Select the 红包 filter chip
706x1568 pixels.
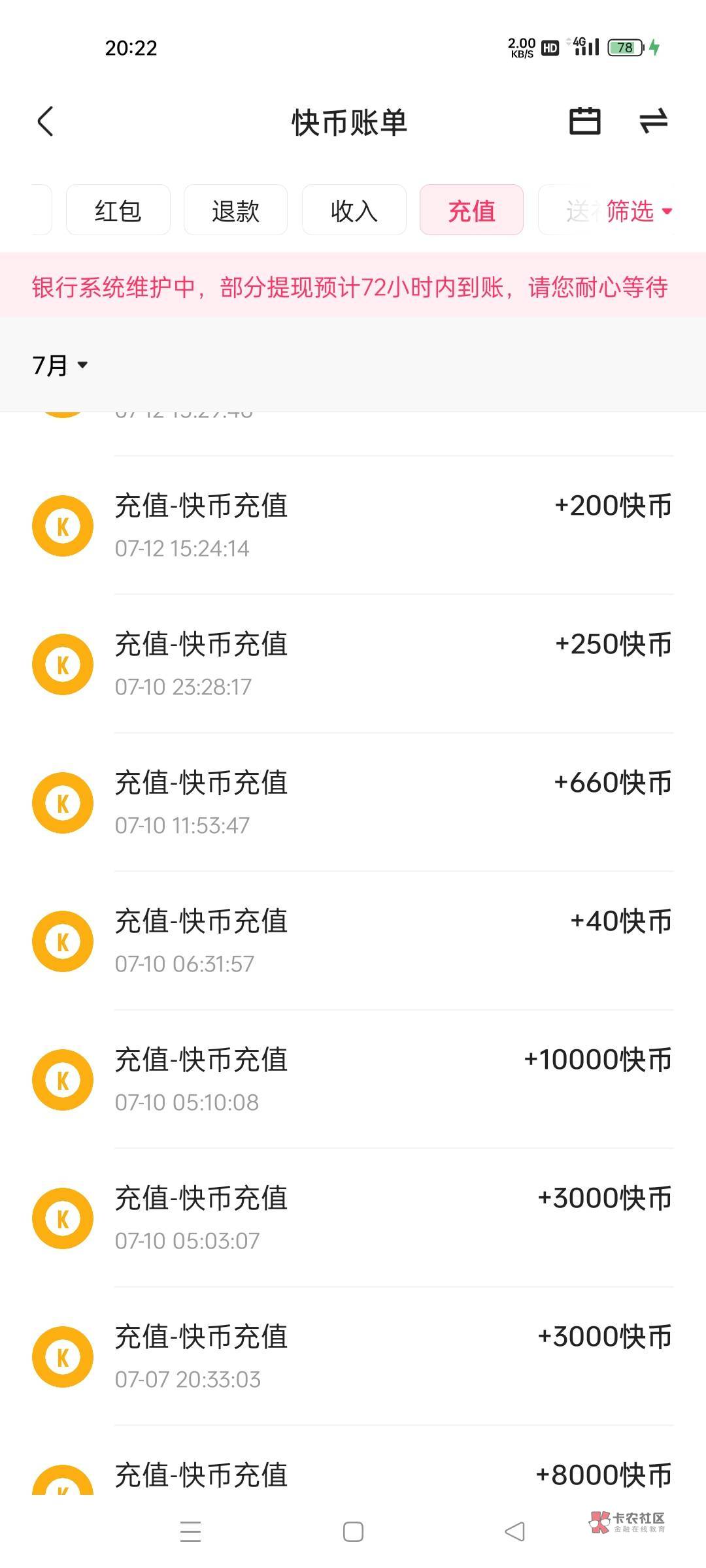click(118, 210)
